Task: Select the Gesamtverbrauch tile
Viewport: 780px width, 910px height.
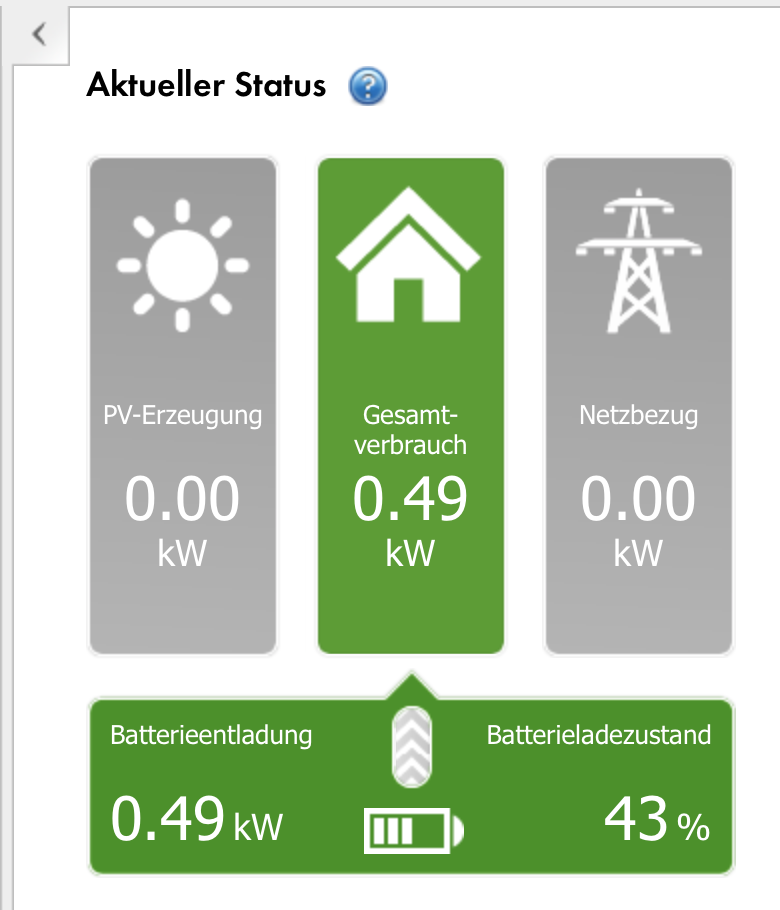Action: coord(410,405)
